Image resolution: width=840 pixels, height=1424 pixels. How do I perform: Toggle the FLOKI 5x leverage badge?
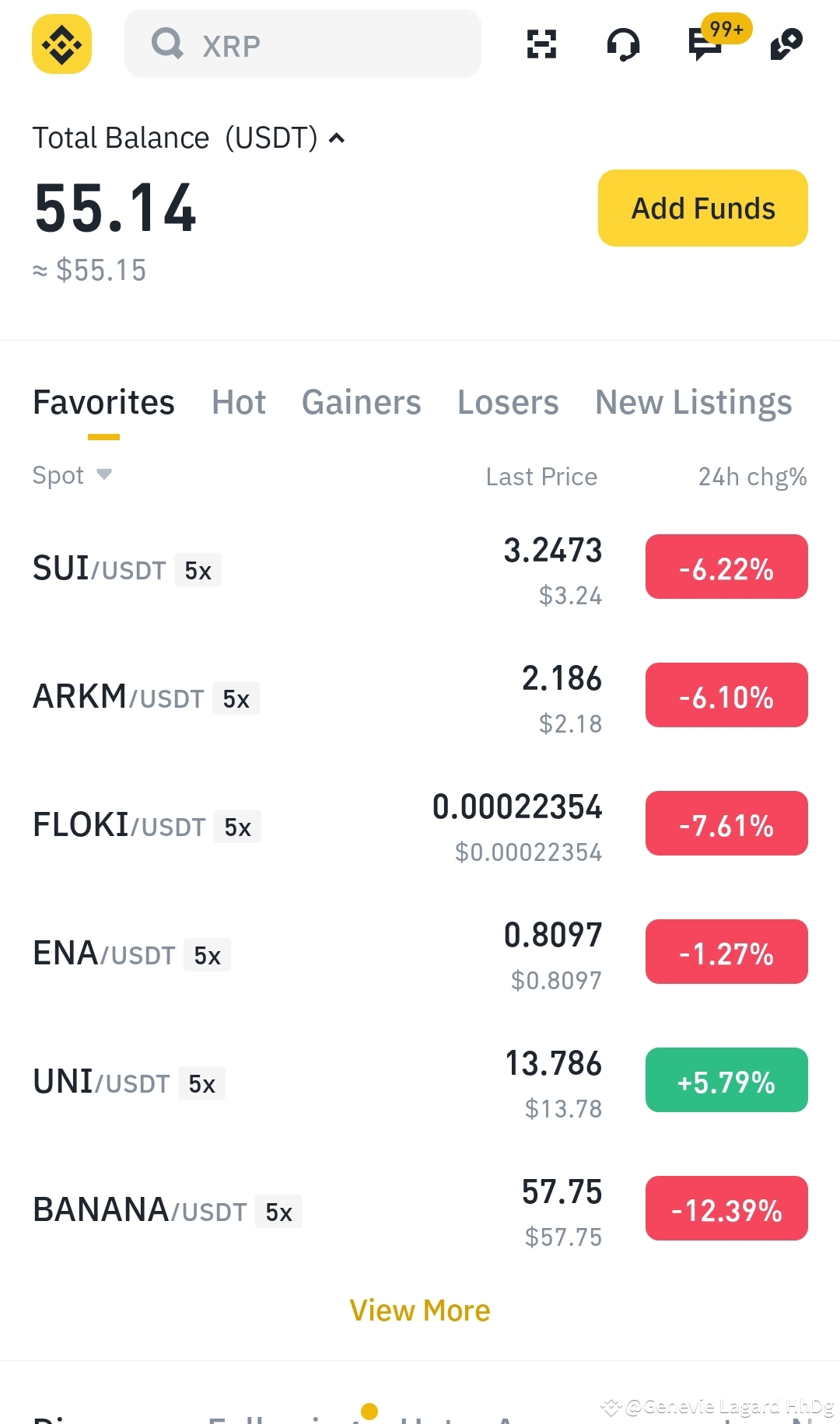[x=237, y=826]
